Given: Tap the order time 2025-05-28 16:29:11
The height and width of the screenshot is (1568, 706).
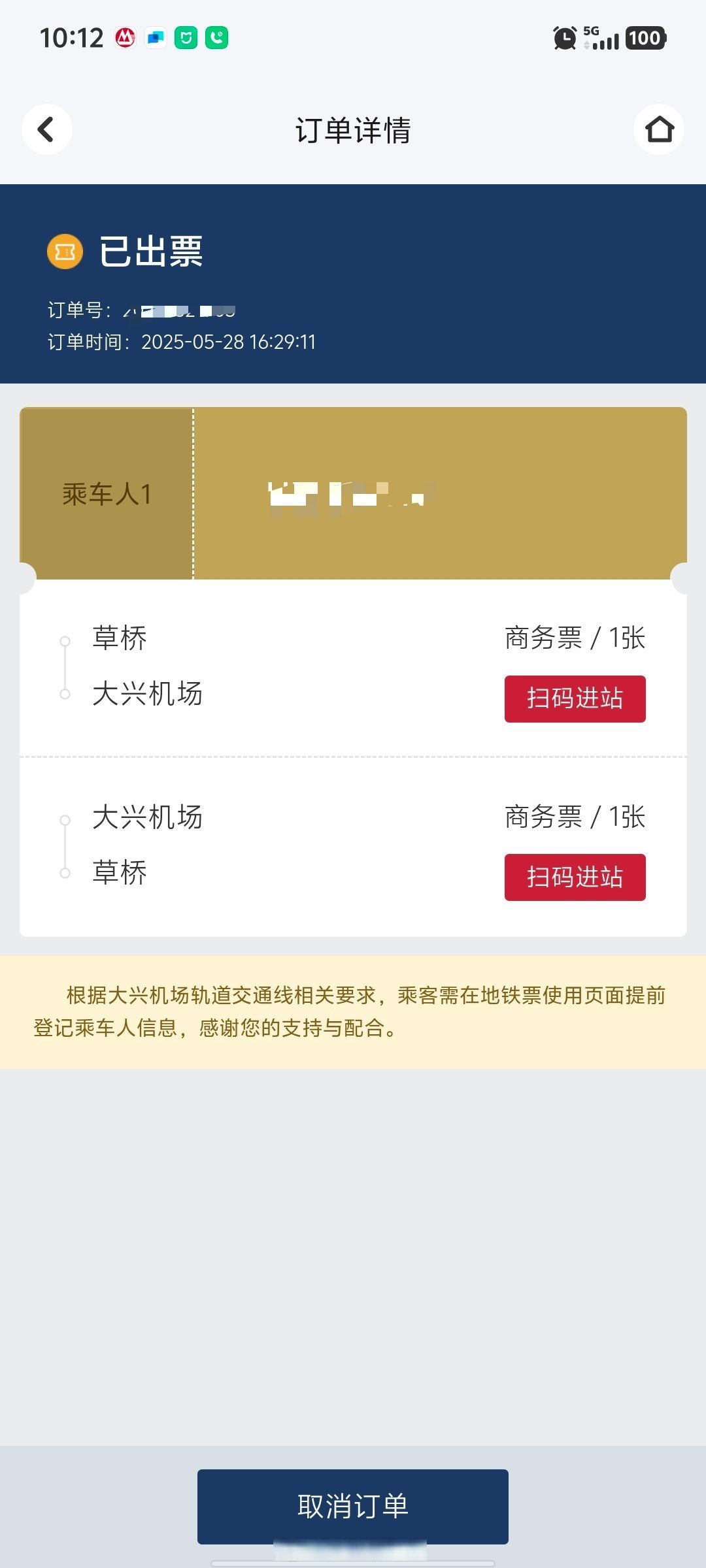Looking at the screenshot, I should click(x=229, y=341).
